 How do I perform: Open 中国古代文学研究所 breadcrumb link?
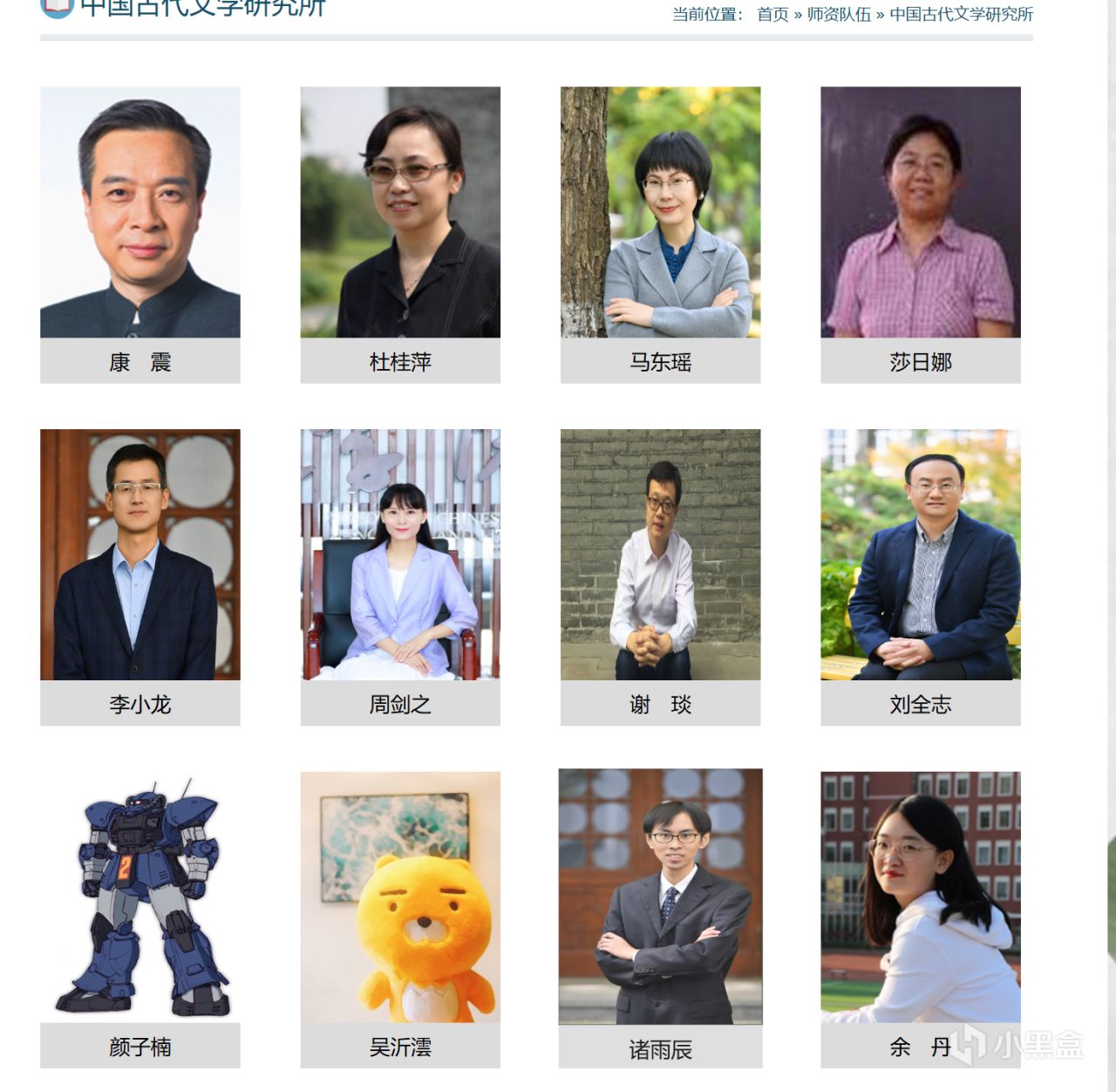[961, 14]
